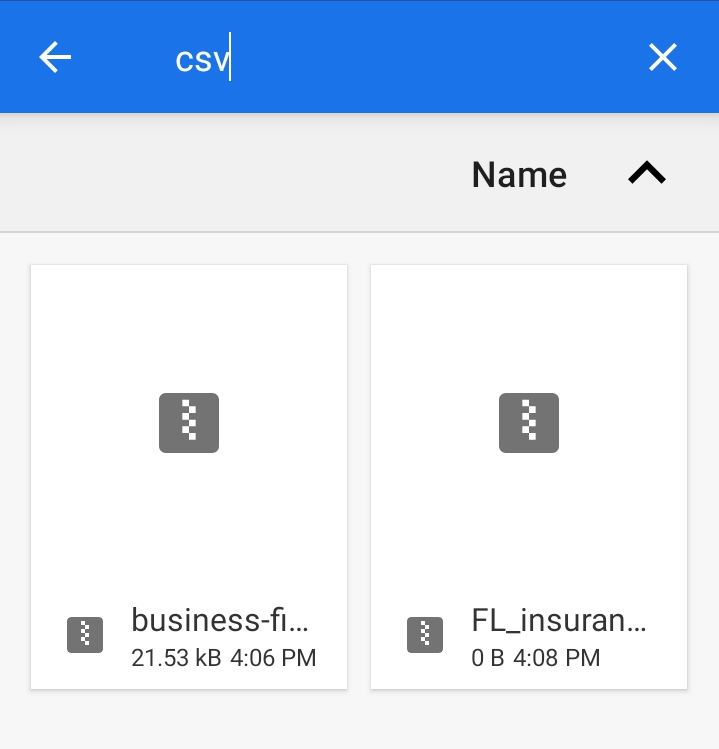
Task: Clear the csv search query
Action: (x=663, y=58)
